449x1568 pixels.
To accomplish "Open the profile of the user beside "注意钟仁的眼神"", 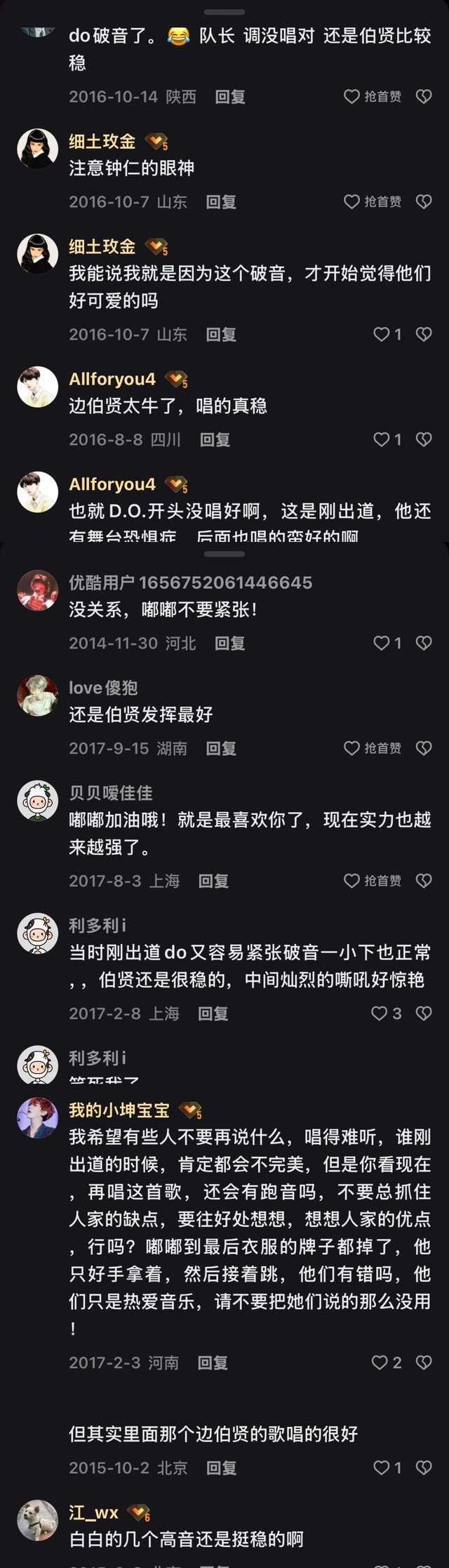I will pyautogui.click(x=37, y=149).
